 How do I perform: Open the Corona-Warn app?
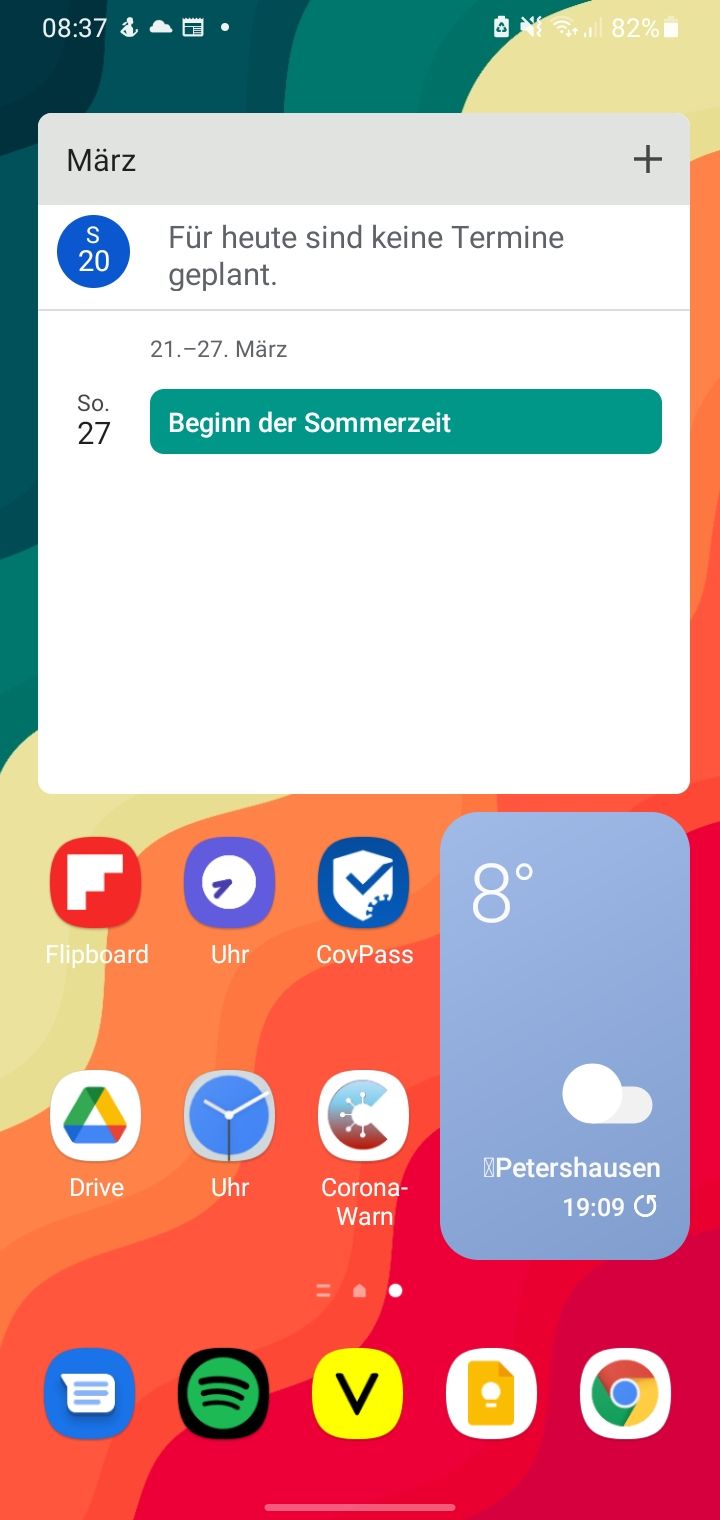(364, 1116)
